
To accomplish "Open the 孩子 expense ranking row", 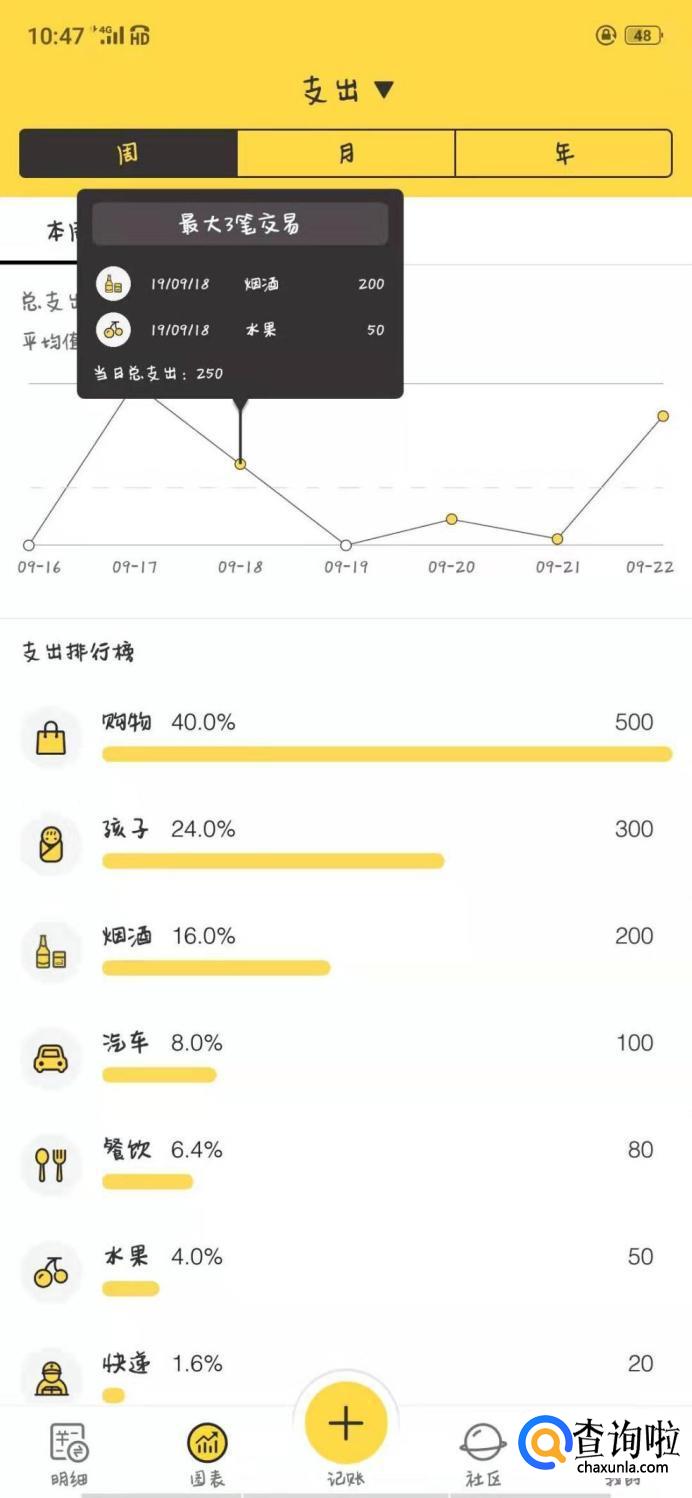I will point(346,844).
